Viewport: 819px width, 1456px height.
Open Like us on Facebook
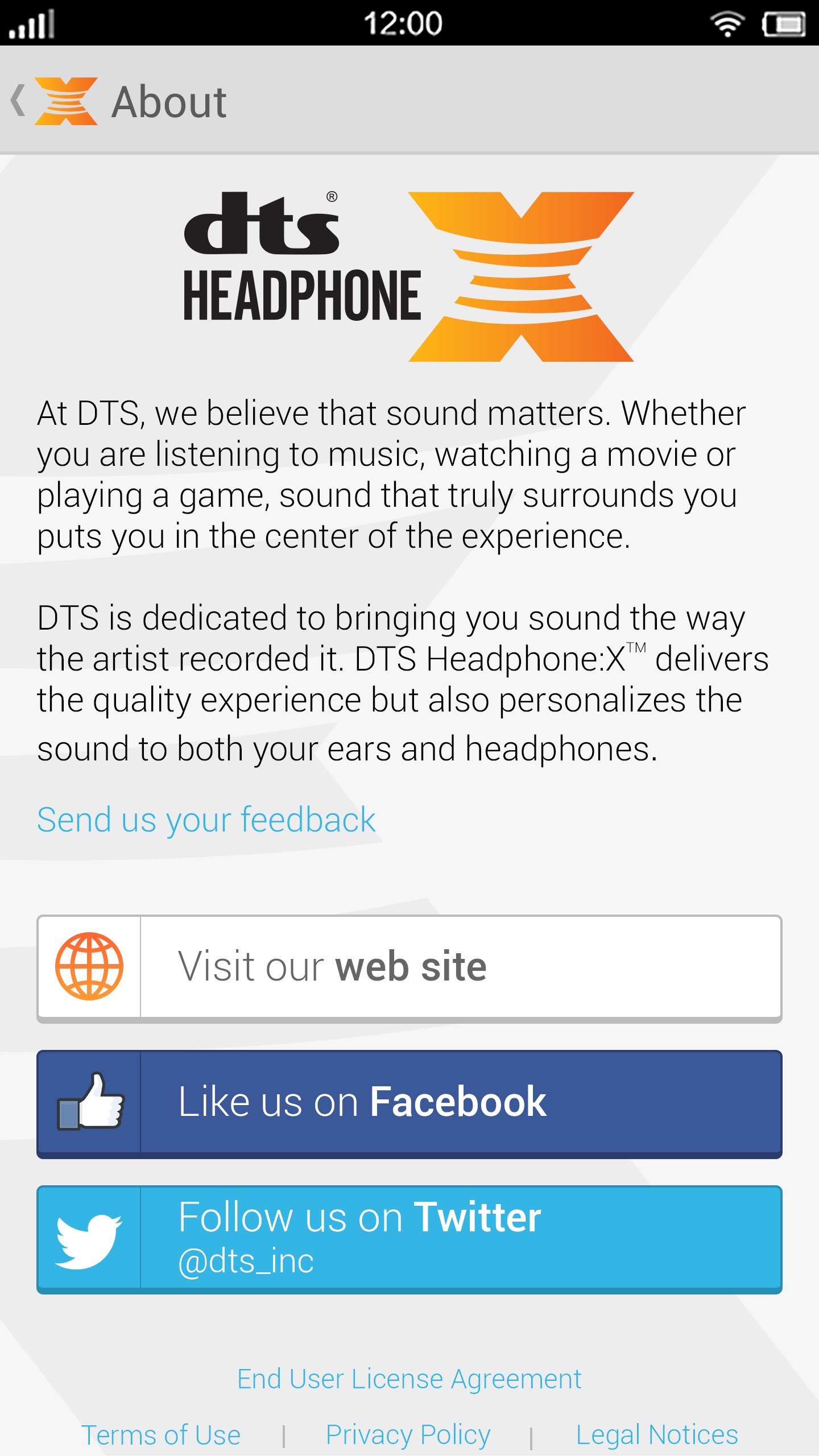(409, 1103)
